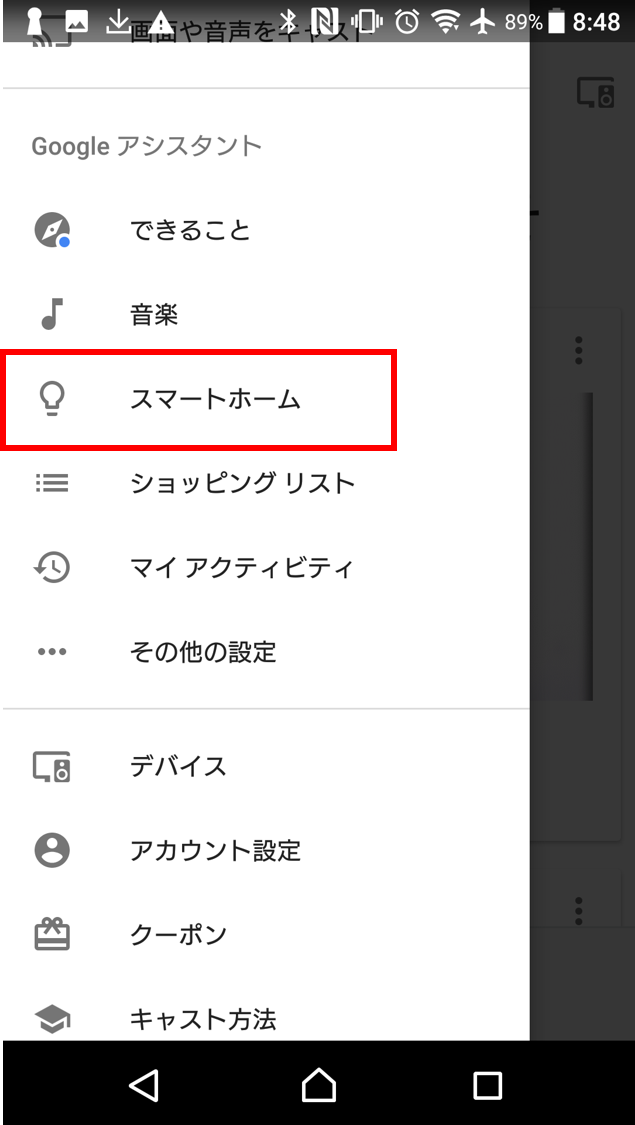Open できること in the drawer
This screenshot has width=635, height=1125.
(x=265, y=231)
